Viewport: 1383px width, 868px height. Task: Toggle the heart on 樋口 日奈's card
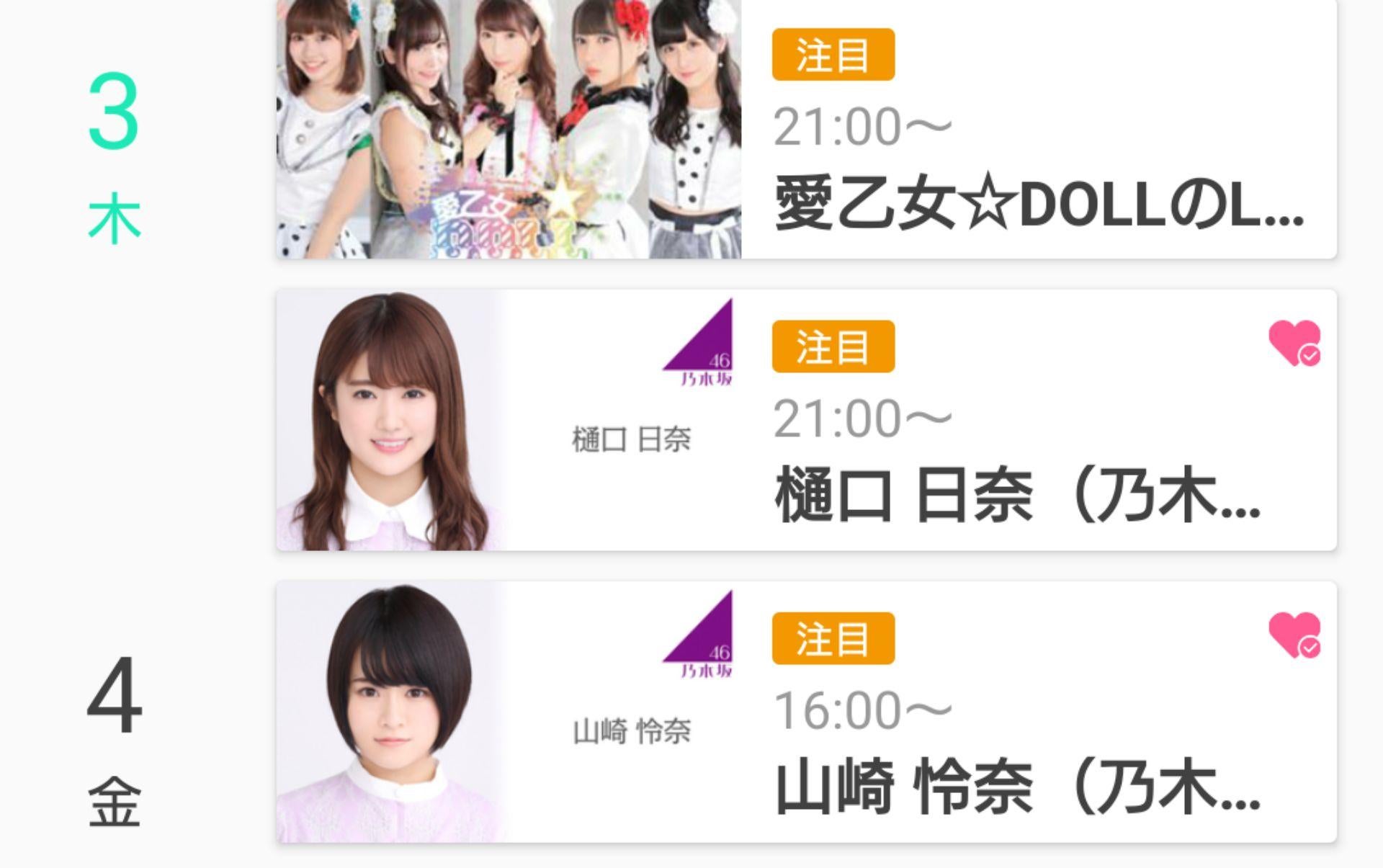(1294, 343)
